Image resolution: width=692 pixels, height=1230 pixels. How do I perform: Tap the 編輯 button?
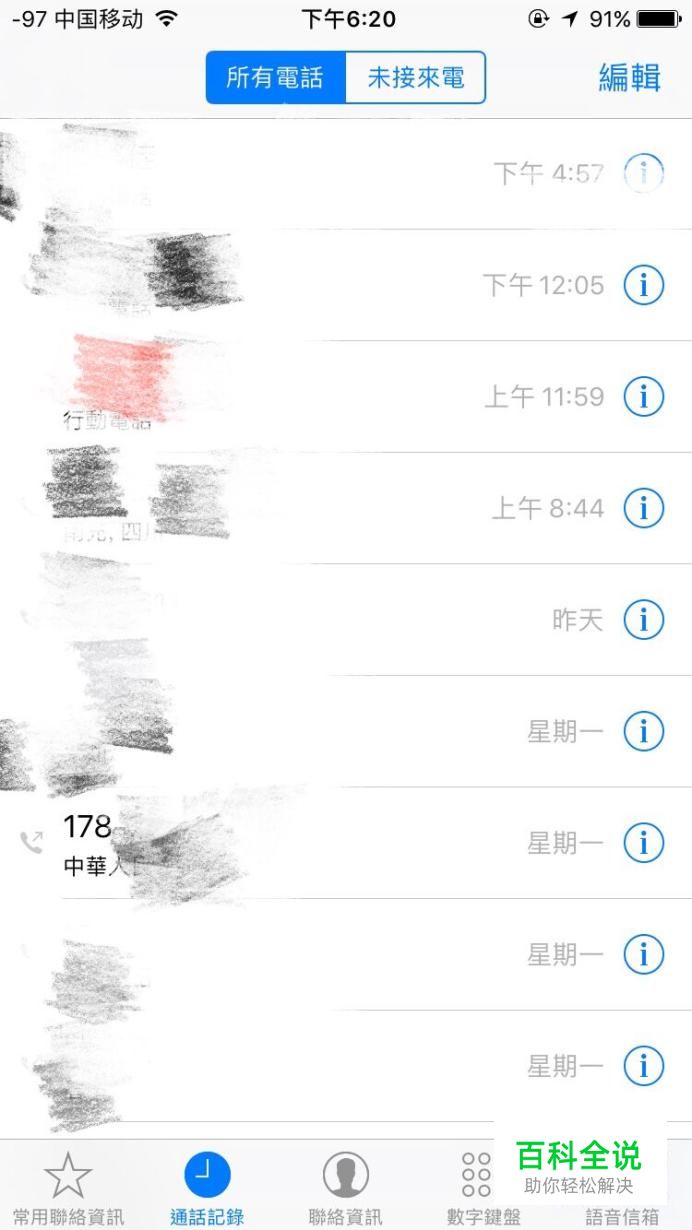pyautogui.click(x=629, y=78)
